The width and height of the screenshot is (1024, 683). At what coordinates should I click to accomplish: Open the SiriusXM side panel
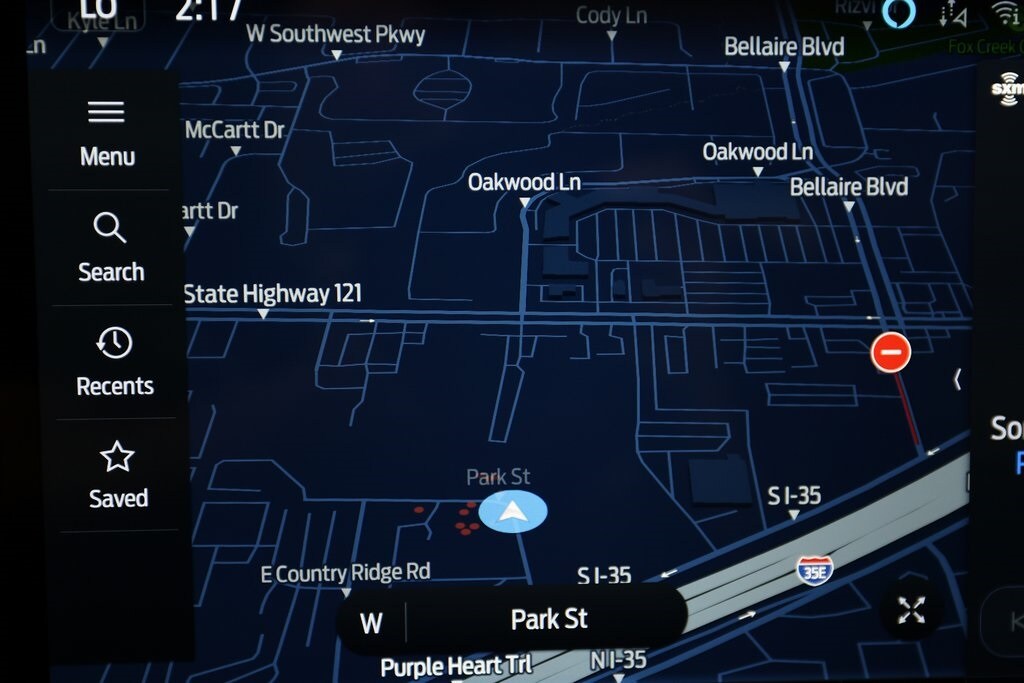pos(1006,88)
